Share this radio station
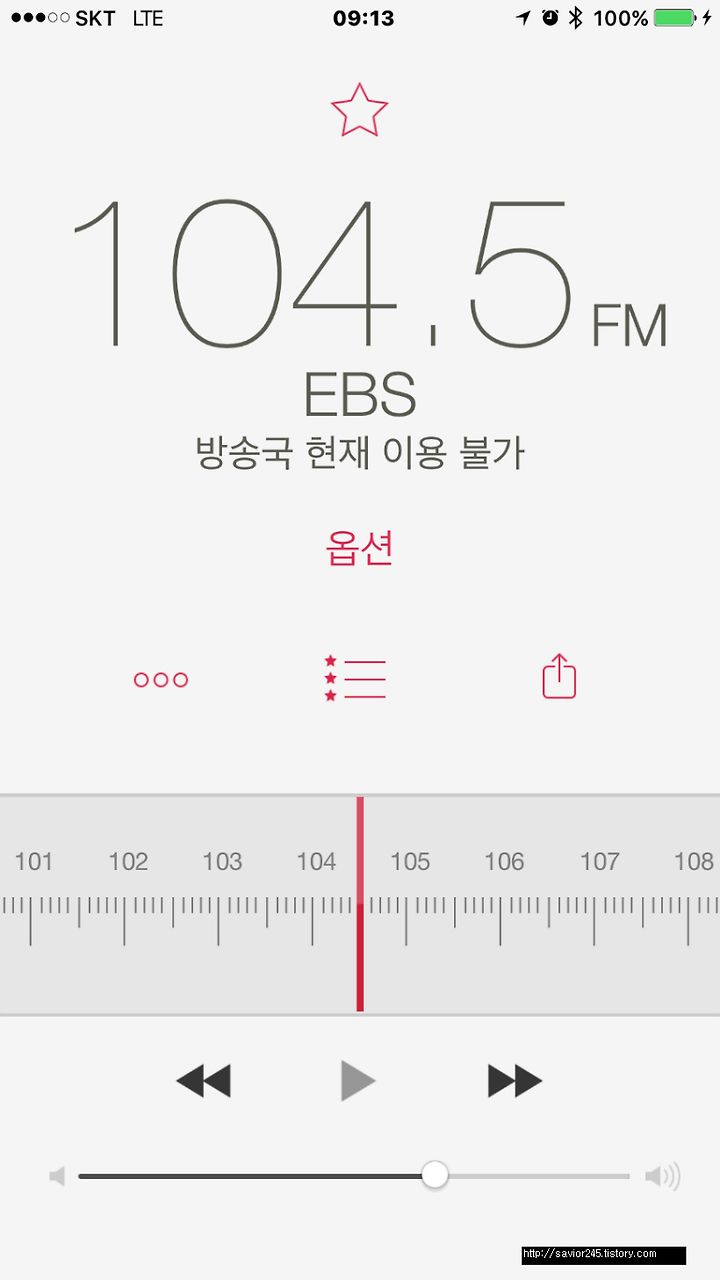Image resolution: width=720 pixels, height=1280 pixels. 559,676
